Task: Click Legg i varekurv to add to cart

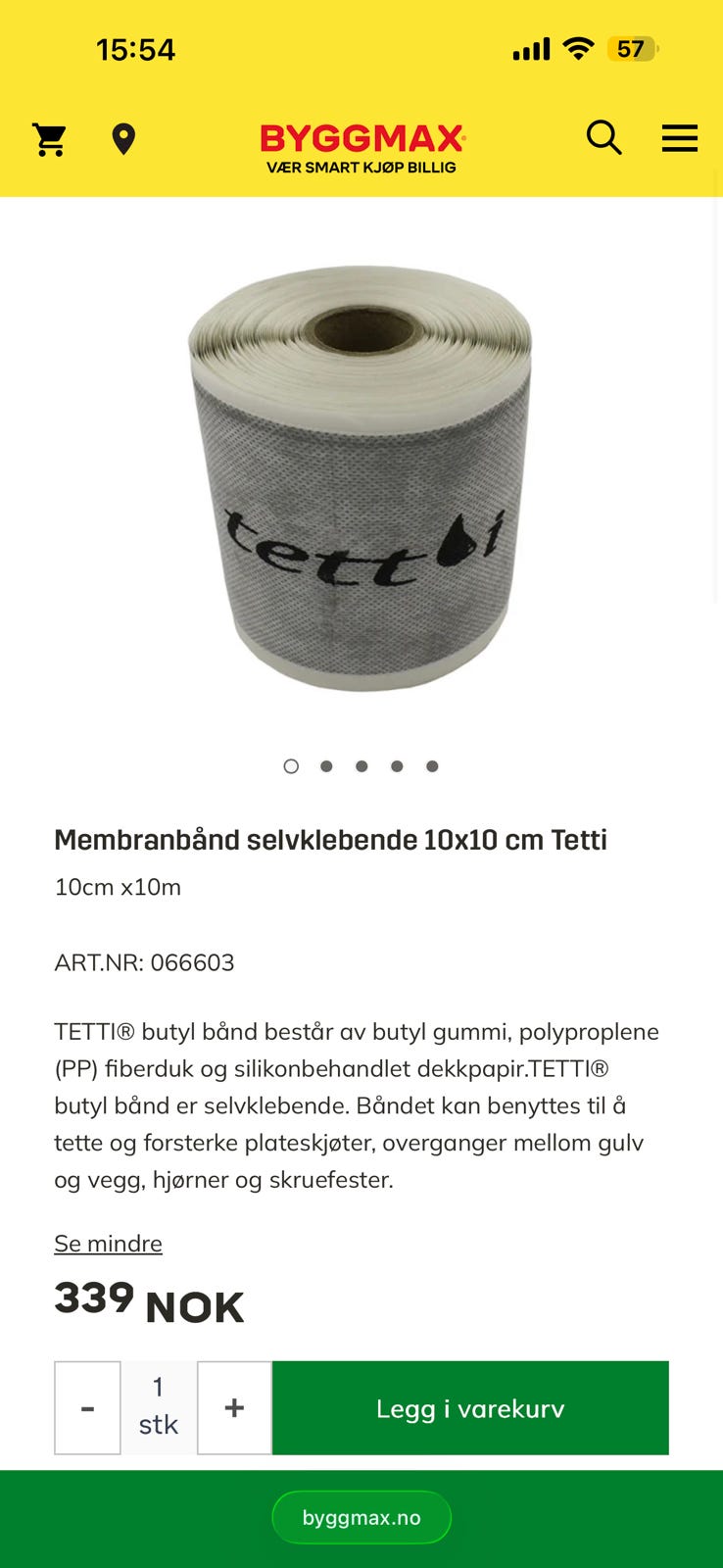Action: [470, 1407]
